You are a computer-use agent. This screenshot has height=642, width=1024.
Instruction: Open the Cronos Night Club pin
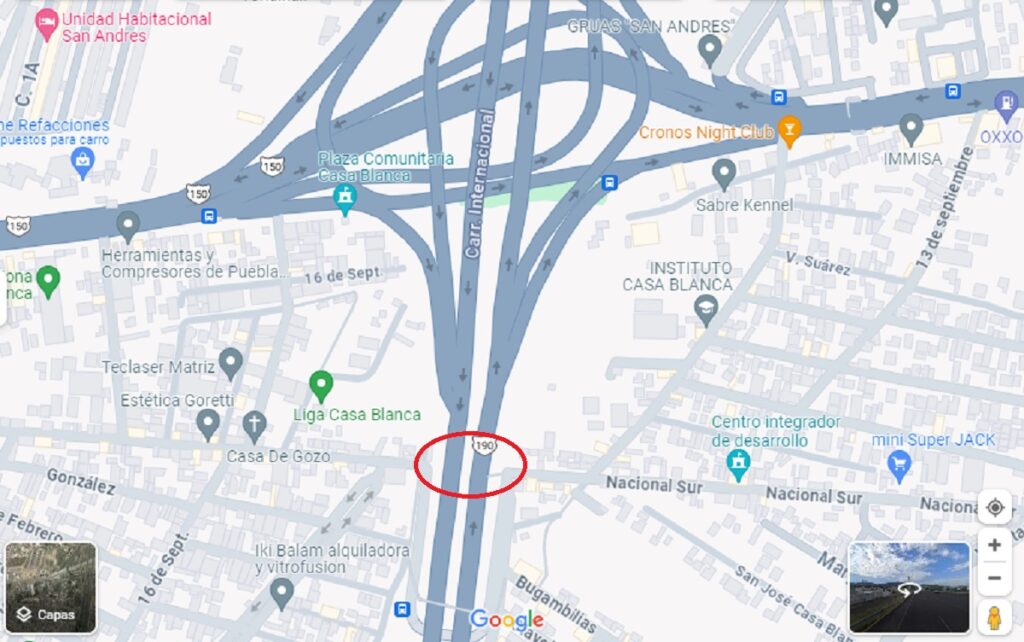coord(790,130)
